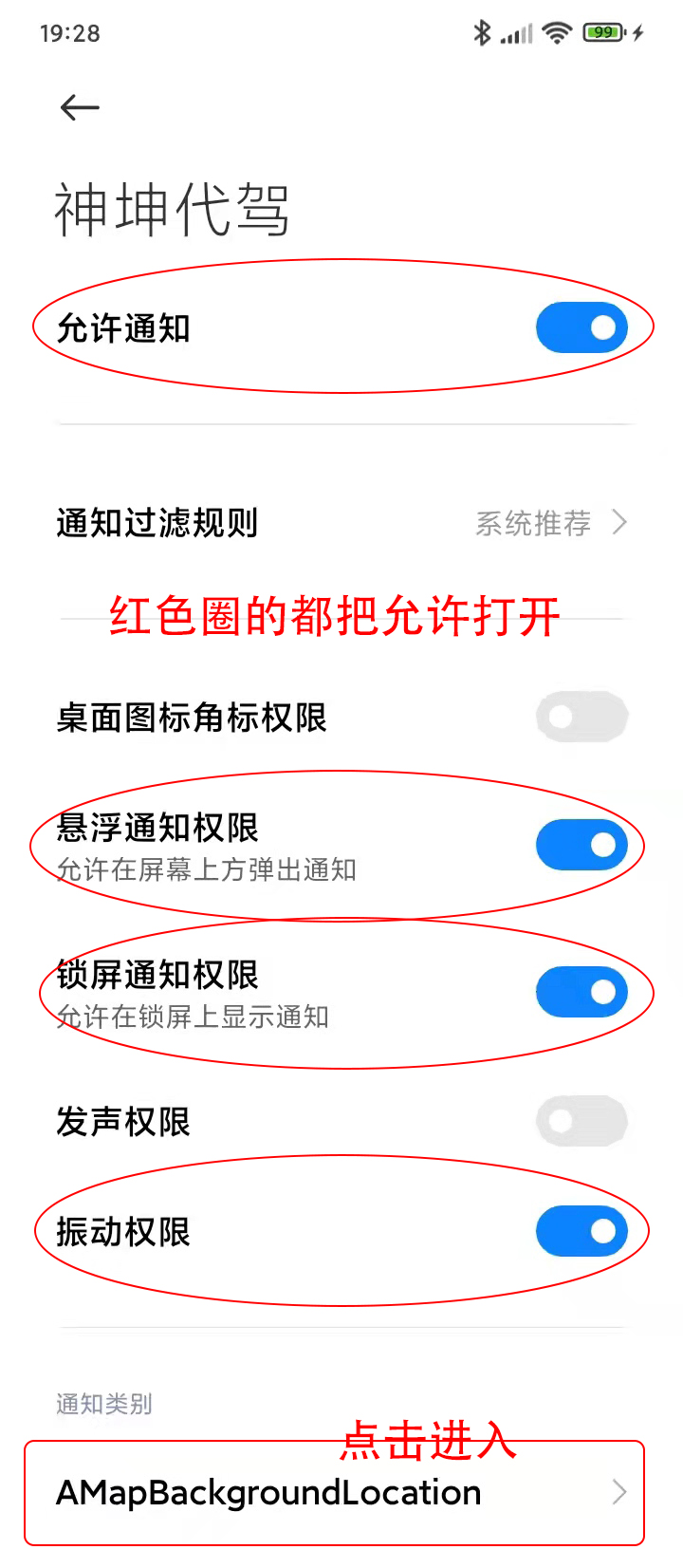This screenshot has height=1568, width=683.
Task: Open 通知过滤规则 settings
Action: point(341,523)
